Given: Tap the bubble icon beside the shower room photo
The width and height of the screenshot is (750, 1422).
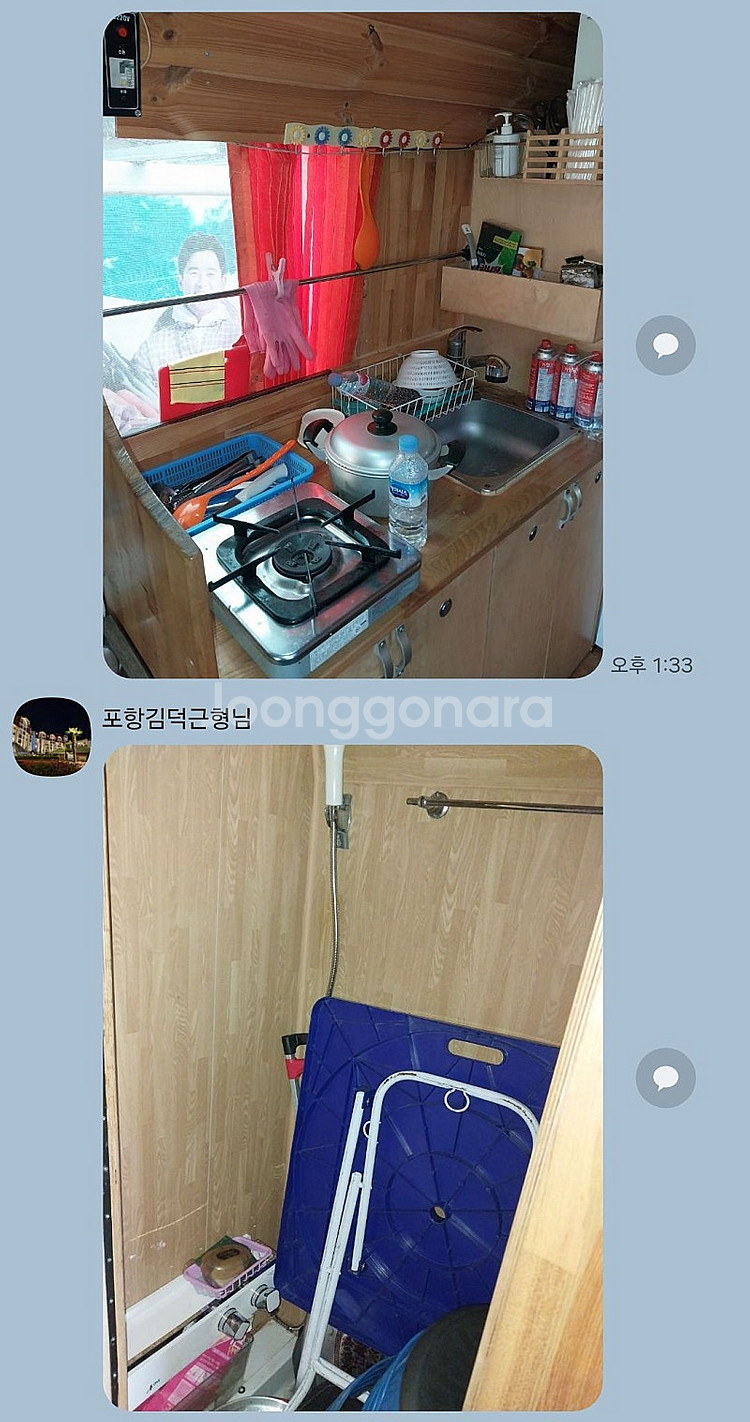Looking at the screenshot, I should 665,1077.
